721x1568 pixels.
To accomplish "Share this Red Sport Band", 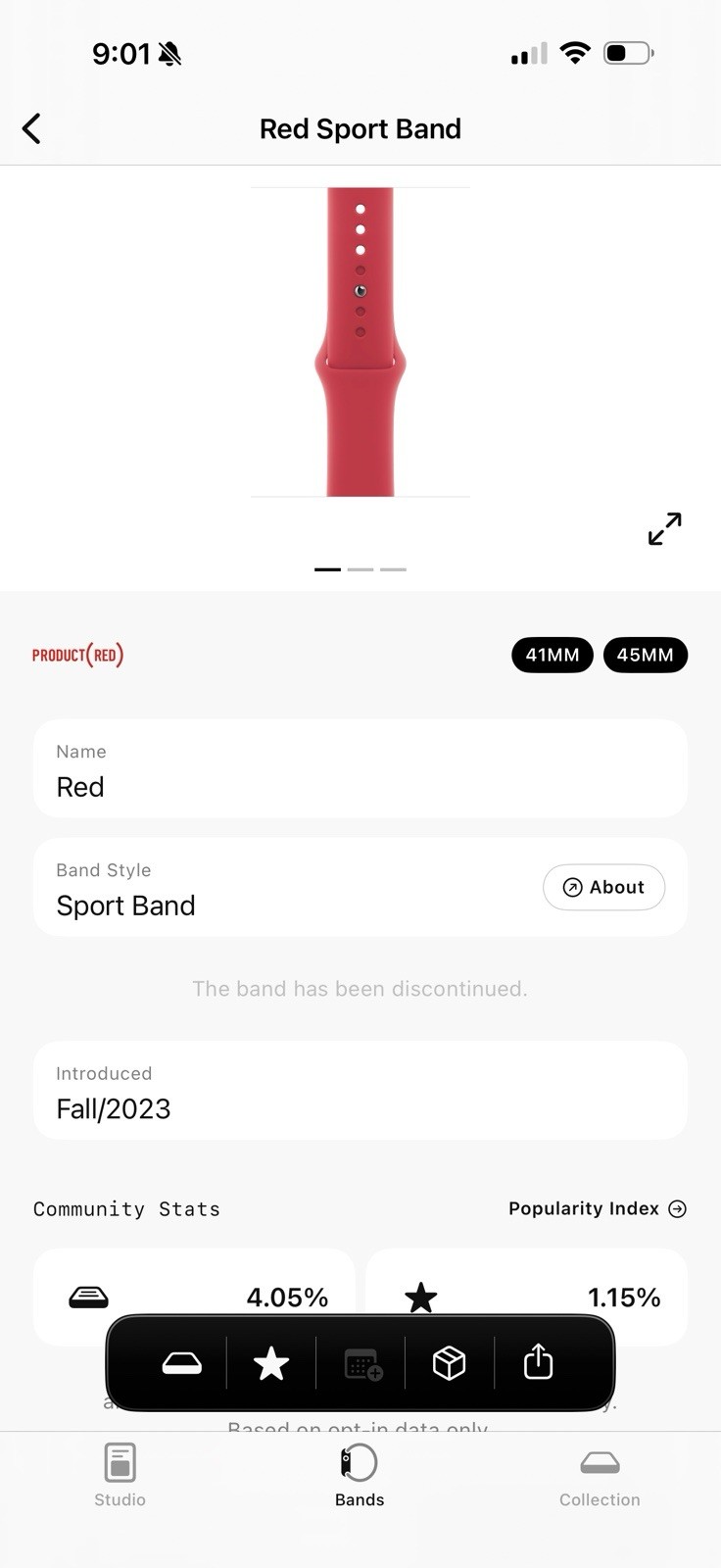I will 538,1363.
